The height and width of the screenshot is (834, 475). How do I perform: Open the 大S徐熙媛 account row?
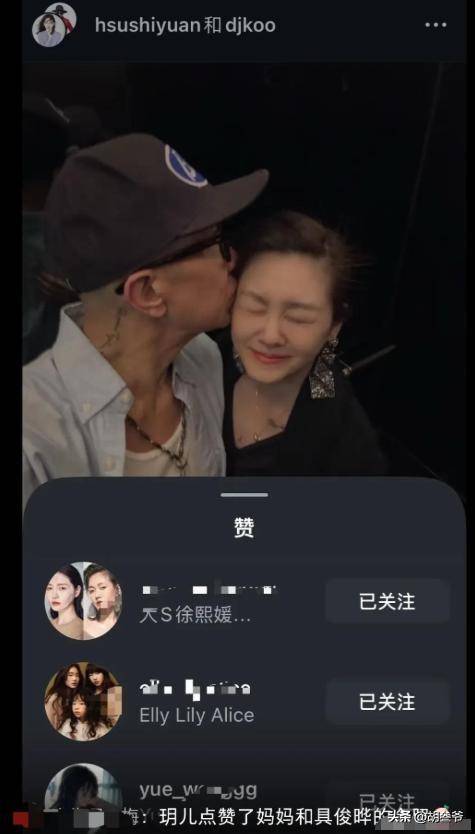(246, 601)
